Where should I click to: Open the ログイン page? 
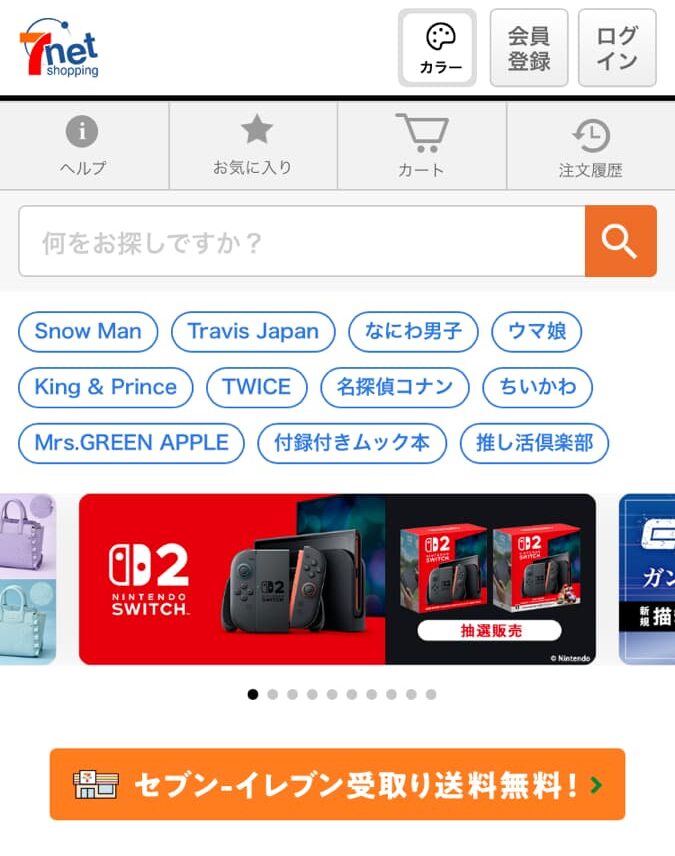coord(617,47)
